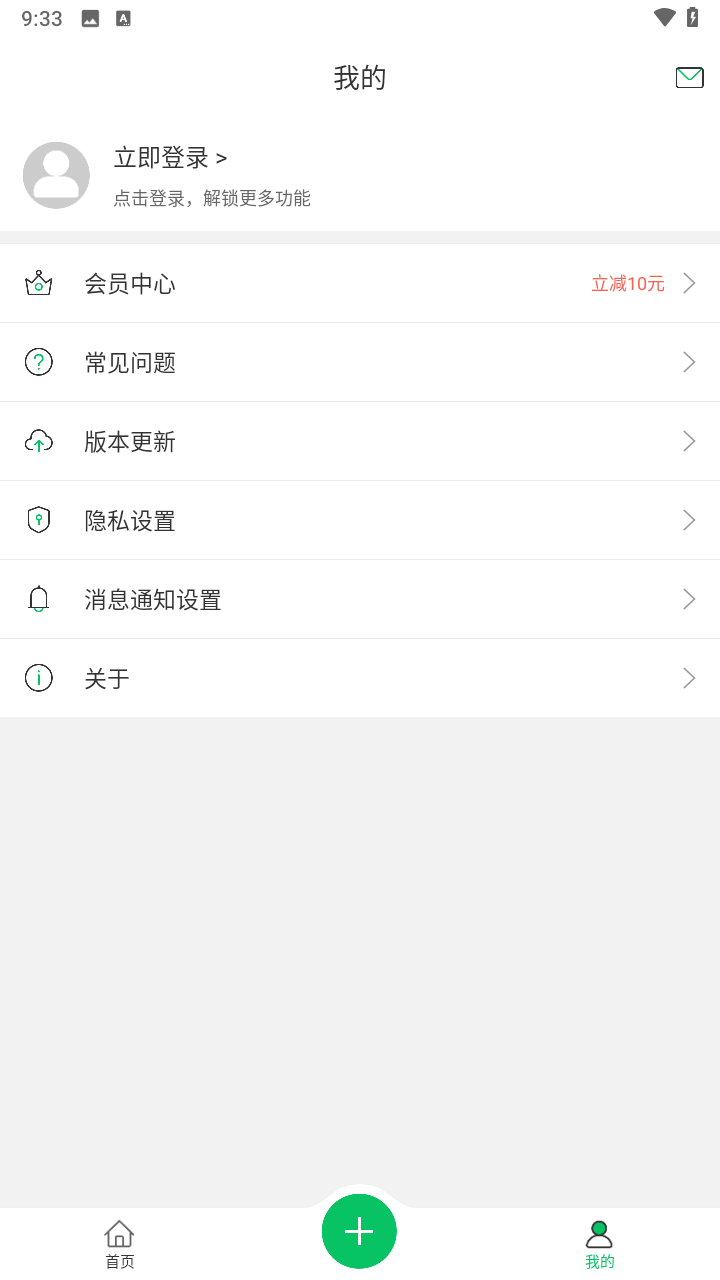Click the 立减10元 promotion text
Viewport: 720px width, 1280px height.
(x=626, y=283)
